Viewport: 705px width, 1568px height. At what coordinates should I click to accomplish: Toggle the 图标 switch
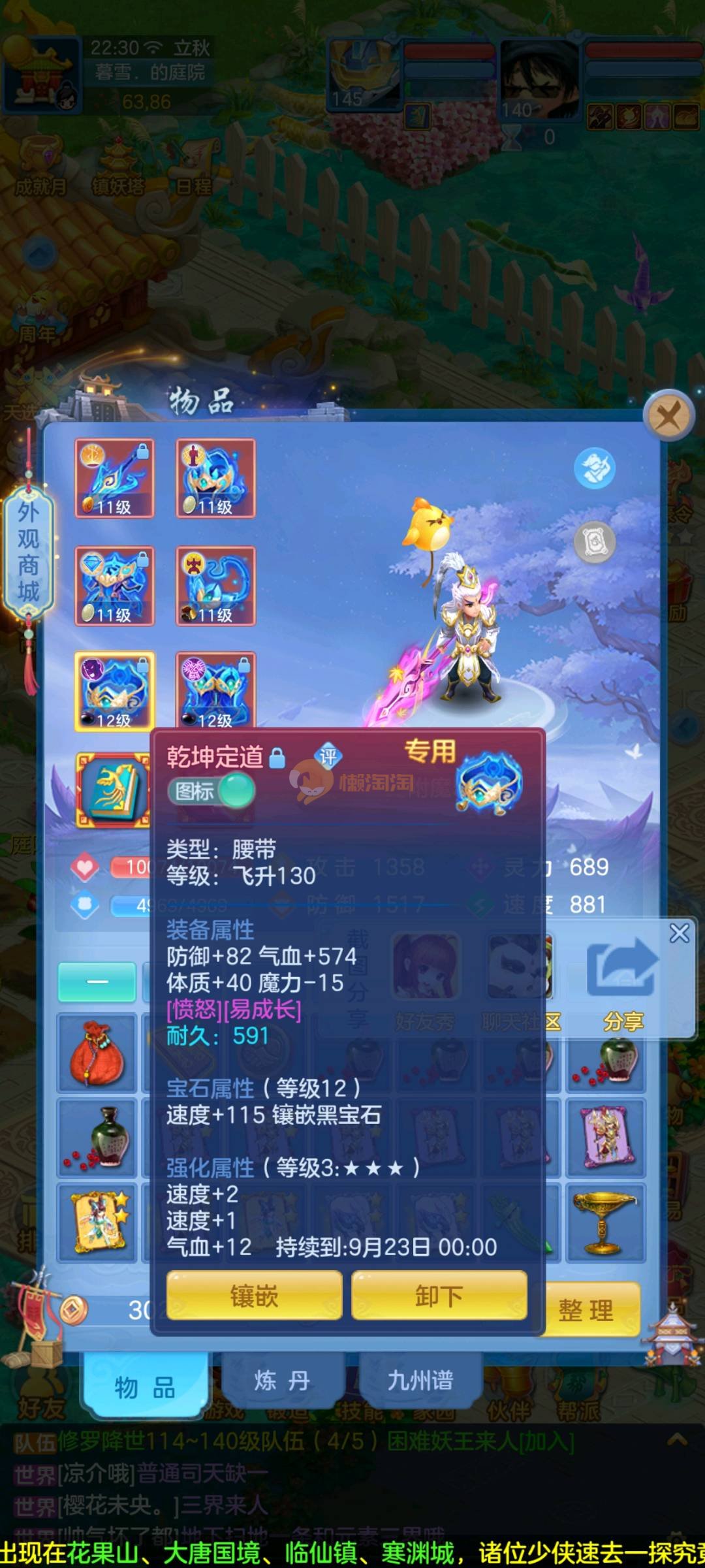point(211,792)
